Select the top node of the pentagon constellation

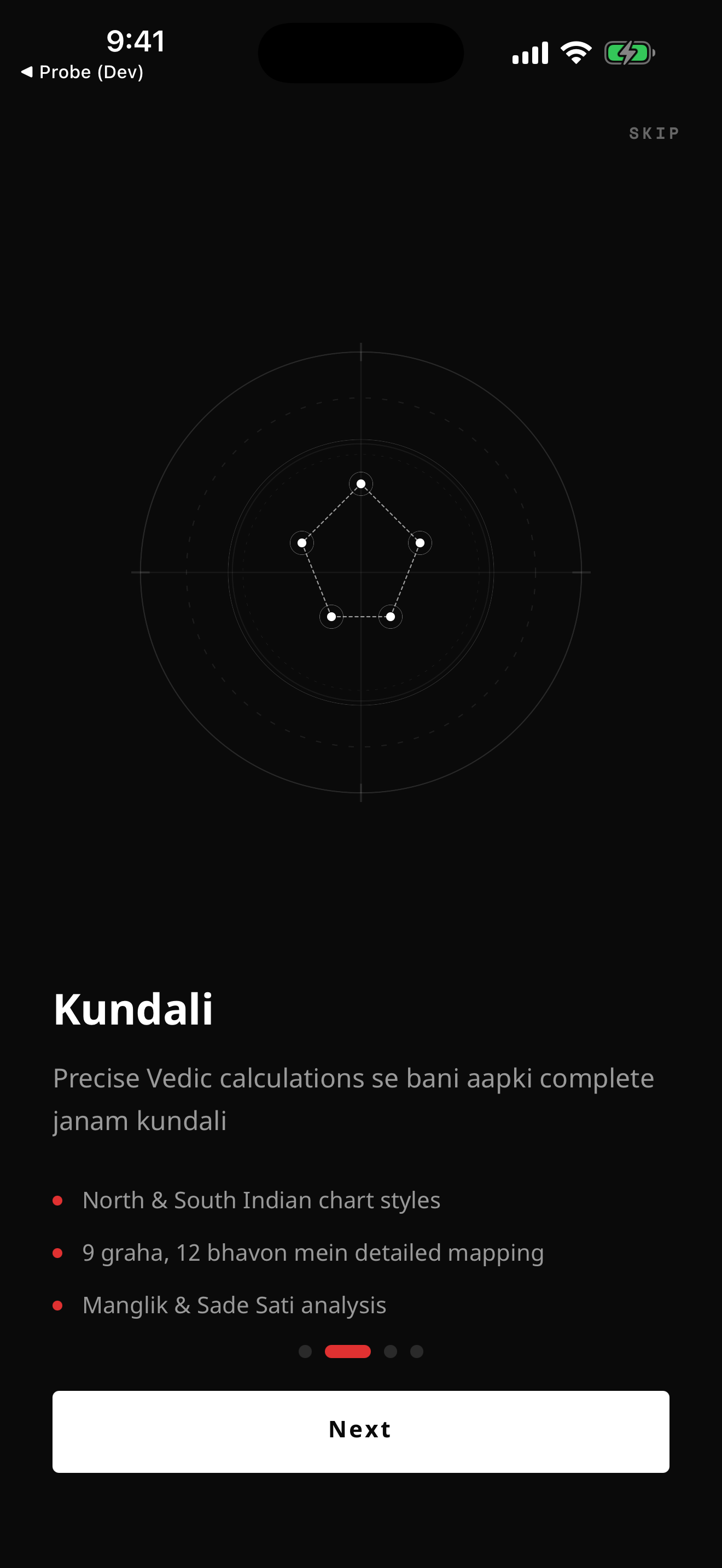coord(361,483)
